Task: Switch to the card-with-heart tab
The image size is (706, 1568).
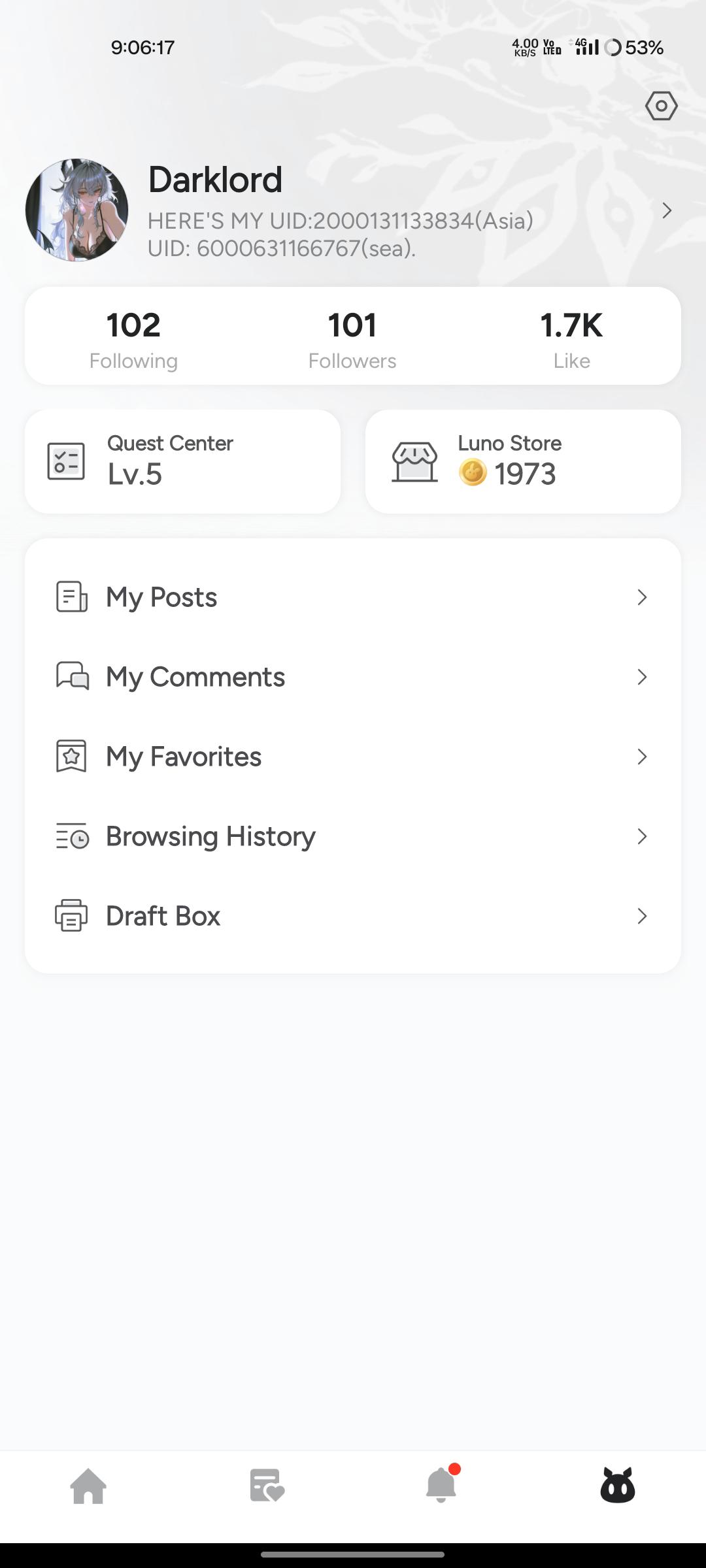Action: coord(266,1486)
